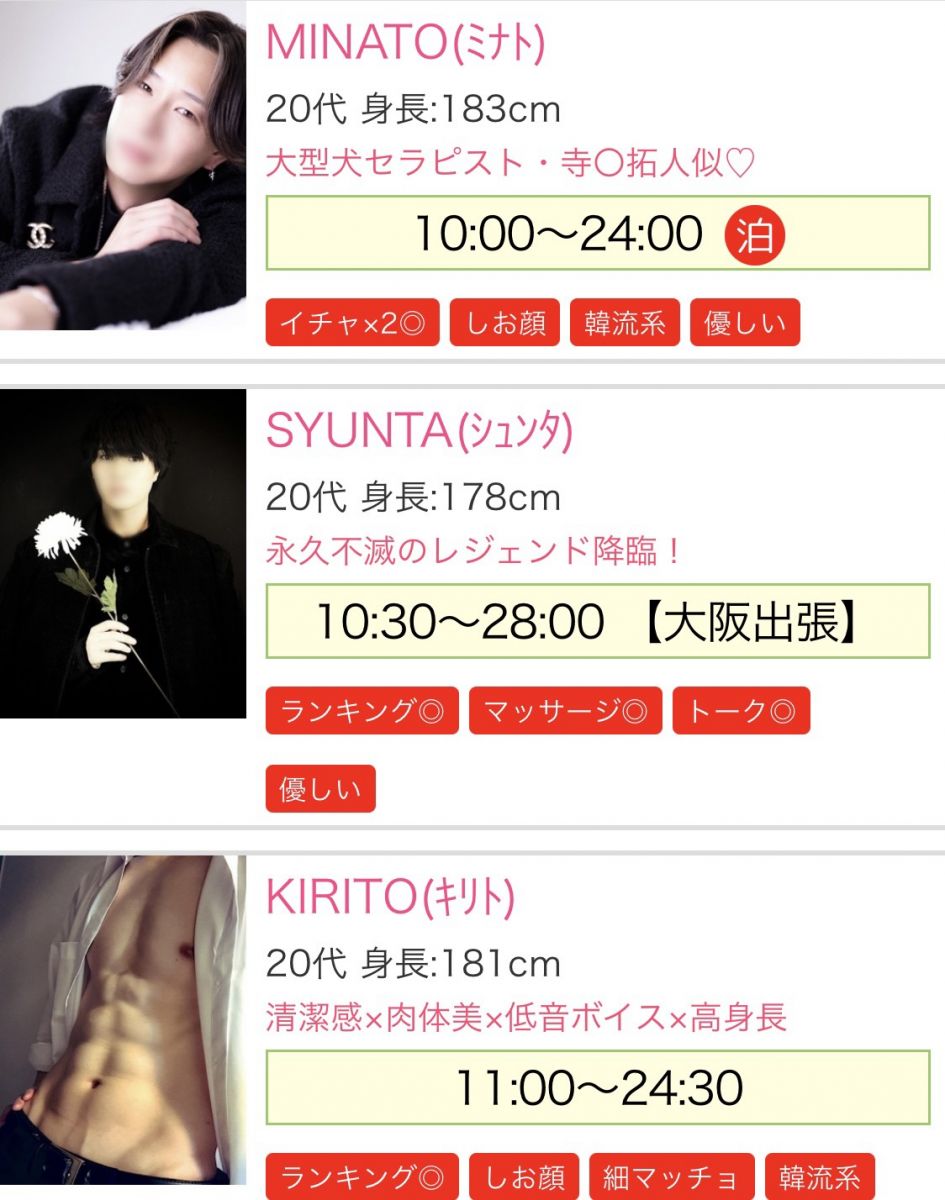Open the MINATO(ミナト) name link
The height and width of the screenshot is (1200, 945).
405,42
